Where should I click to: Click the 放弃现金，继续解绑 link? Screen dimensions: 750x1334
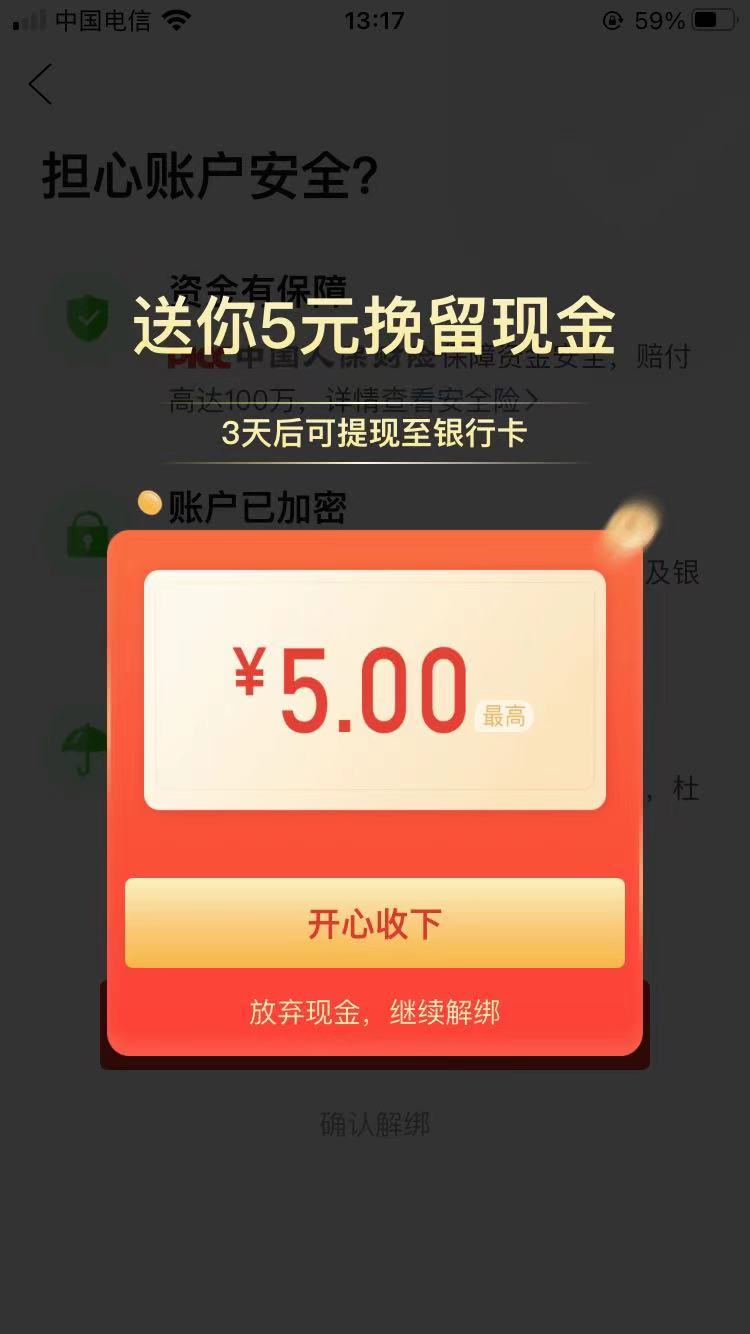click(x=374, y=1013)
